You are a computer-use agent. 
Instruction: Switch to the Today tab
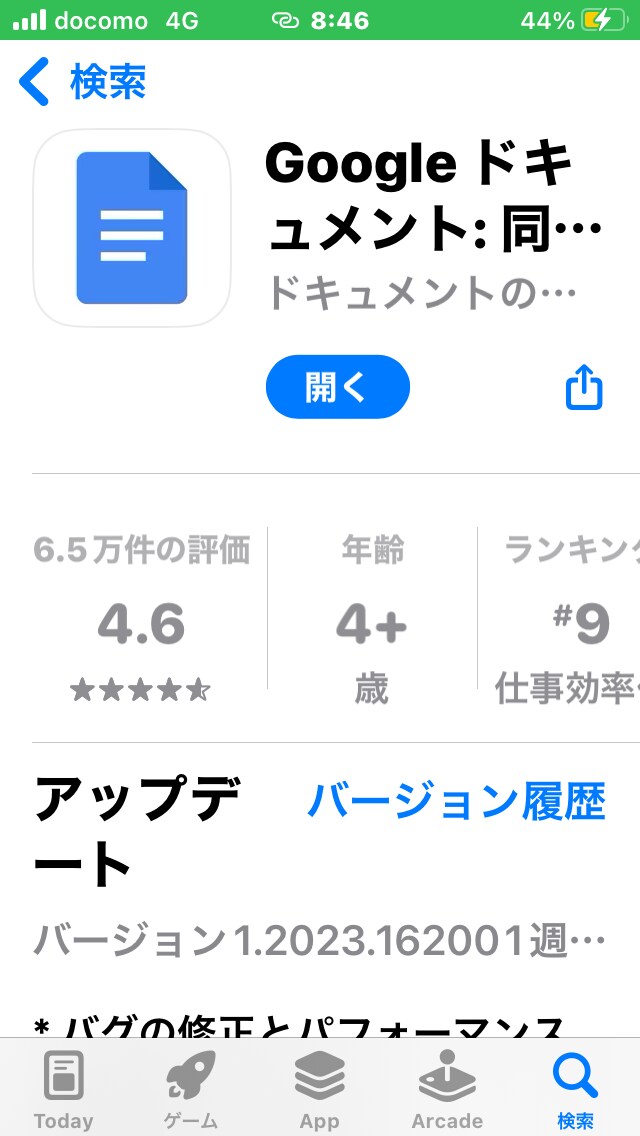pyautogui.click(x=63, y=1088)
